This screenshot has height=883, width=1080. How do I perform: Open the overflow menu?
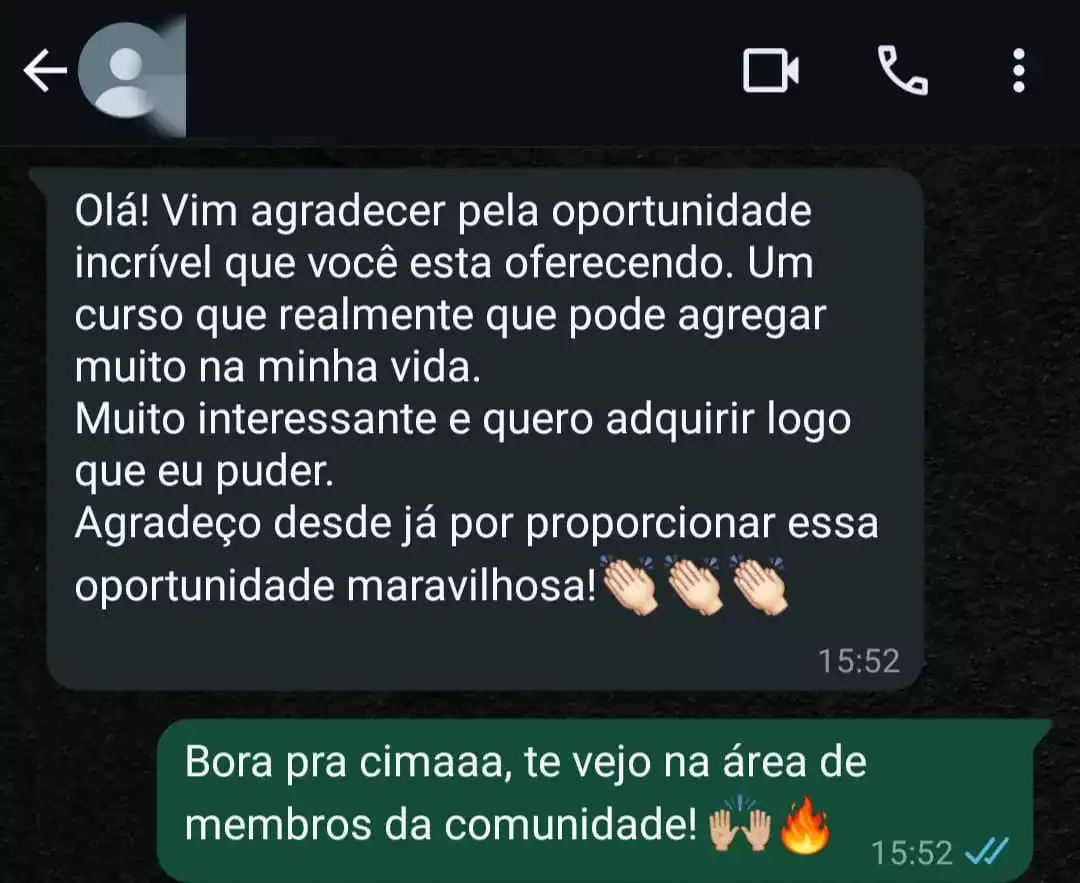pyautogui.click(x=1018, y=71)
